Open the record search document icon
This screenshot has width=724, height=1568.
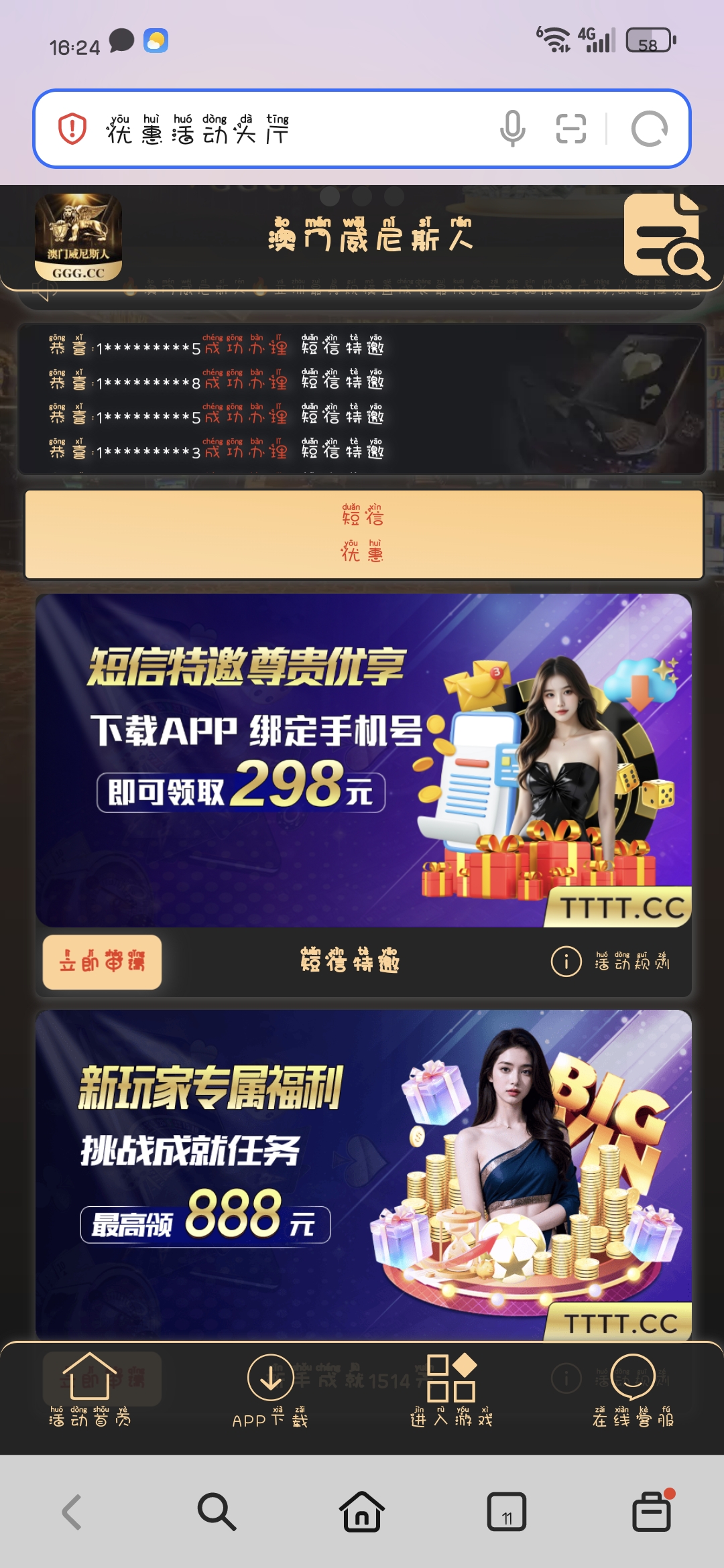(664, 236)
